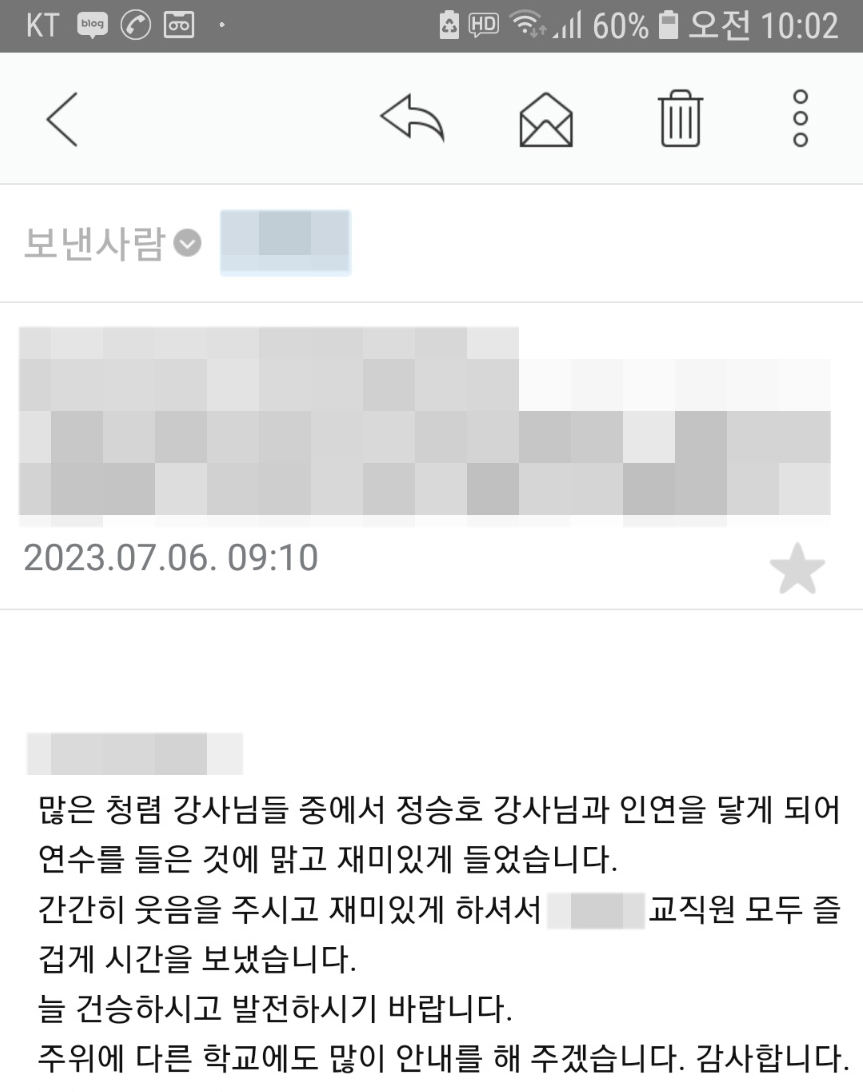Mark this email as unread

[x=546, y=120]
